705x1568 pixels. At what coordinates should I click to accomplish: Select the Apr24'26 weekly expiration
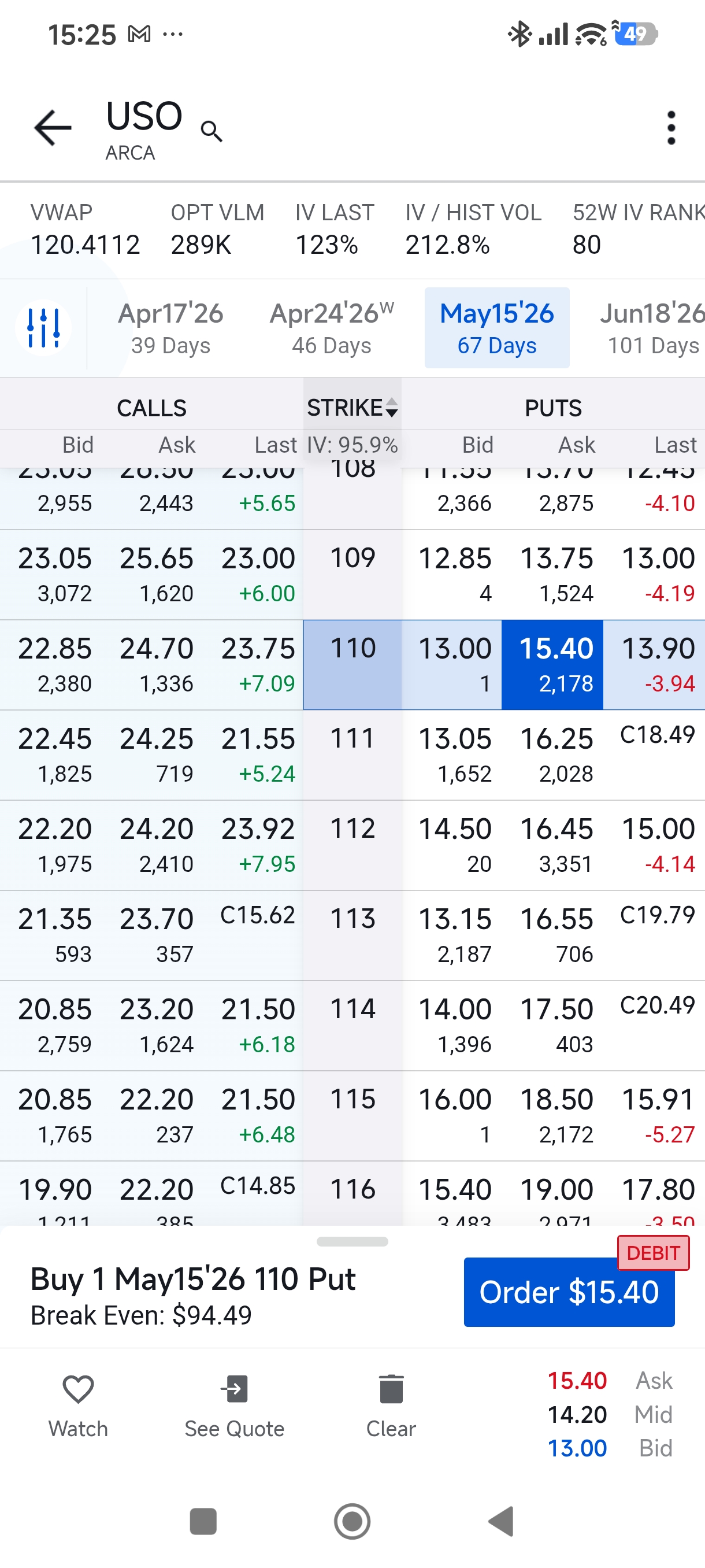tap(332, 328)
